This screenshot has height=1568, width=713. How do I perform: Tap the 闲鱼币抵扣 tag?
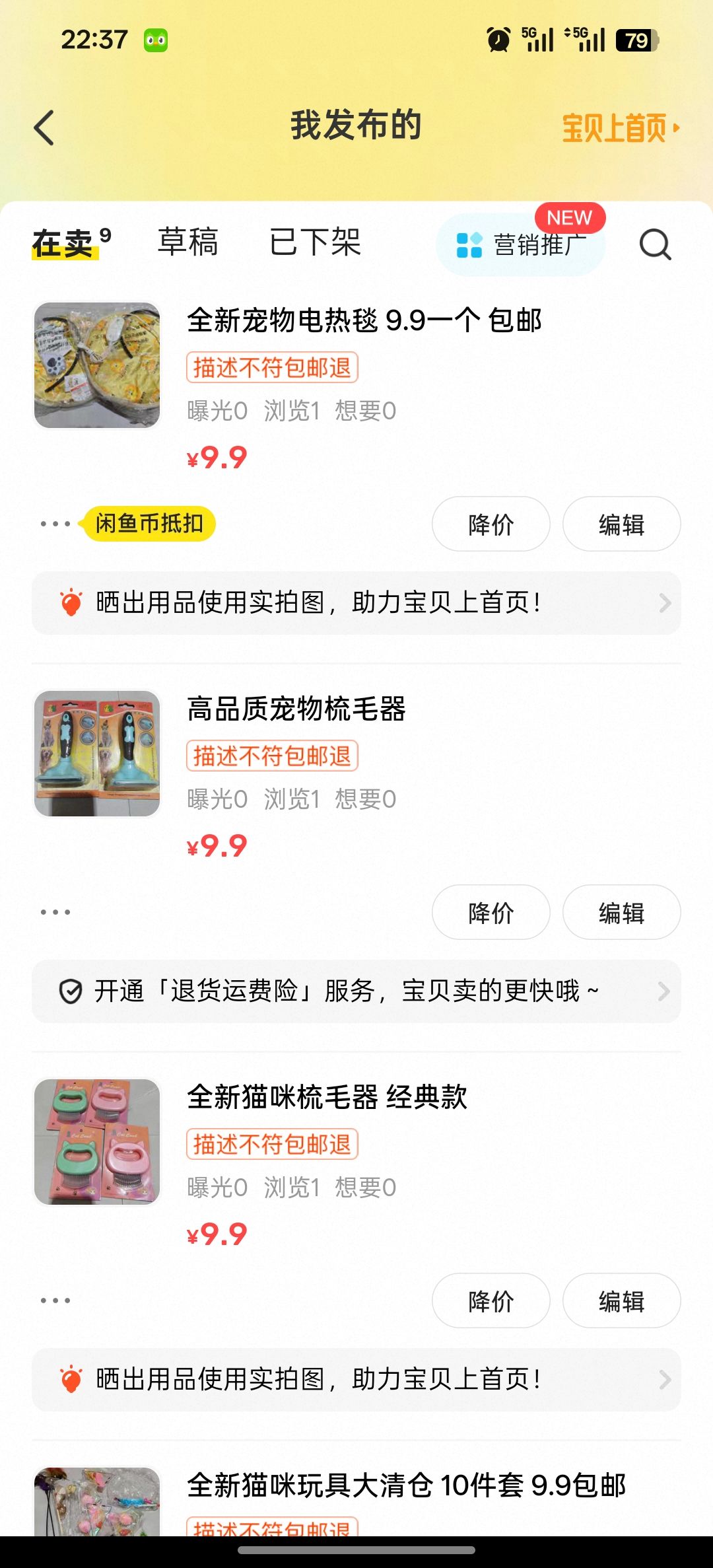149,524
